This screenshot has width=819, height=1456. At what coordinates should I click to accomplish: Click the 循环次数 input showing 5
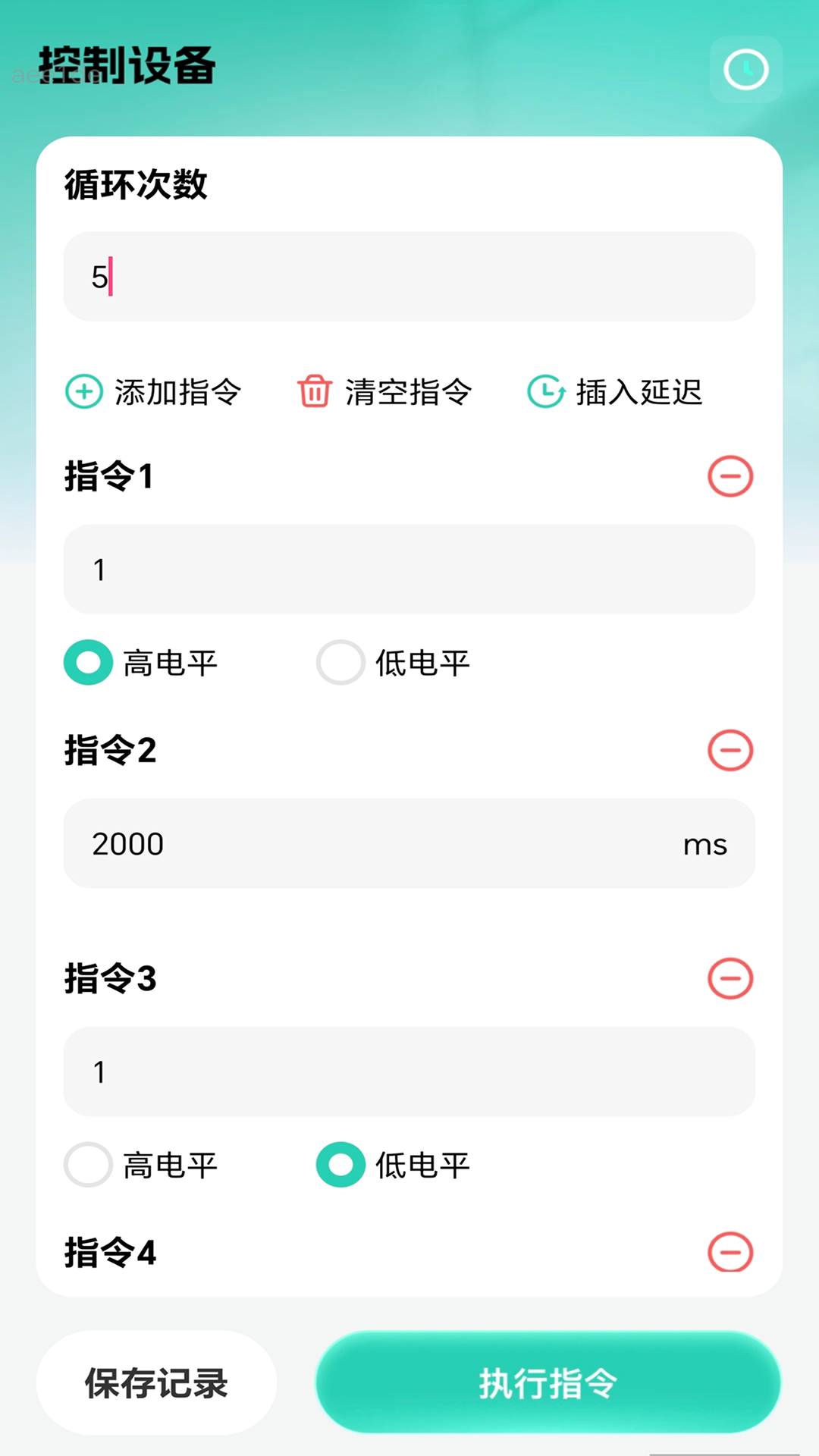point(409,278)
